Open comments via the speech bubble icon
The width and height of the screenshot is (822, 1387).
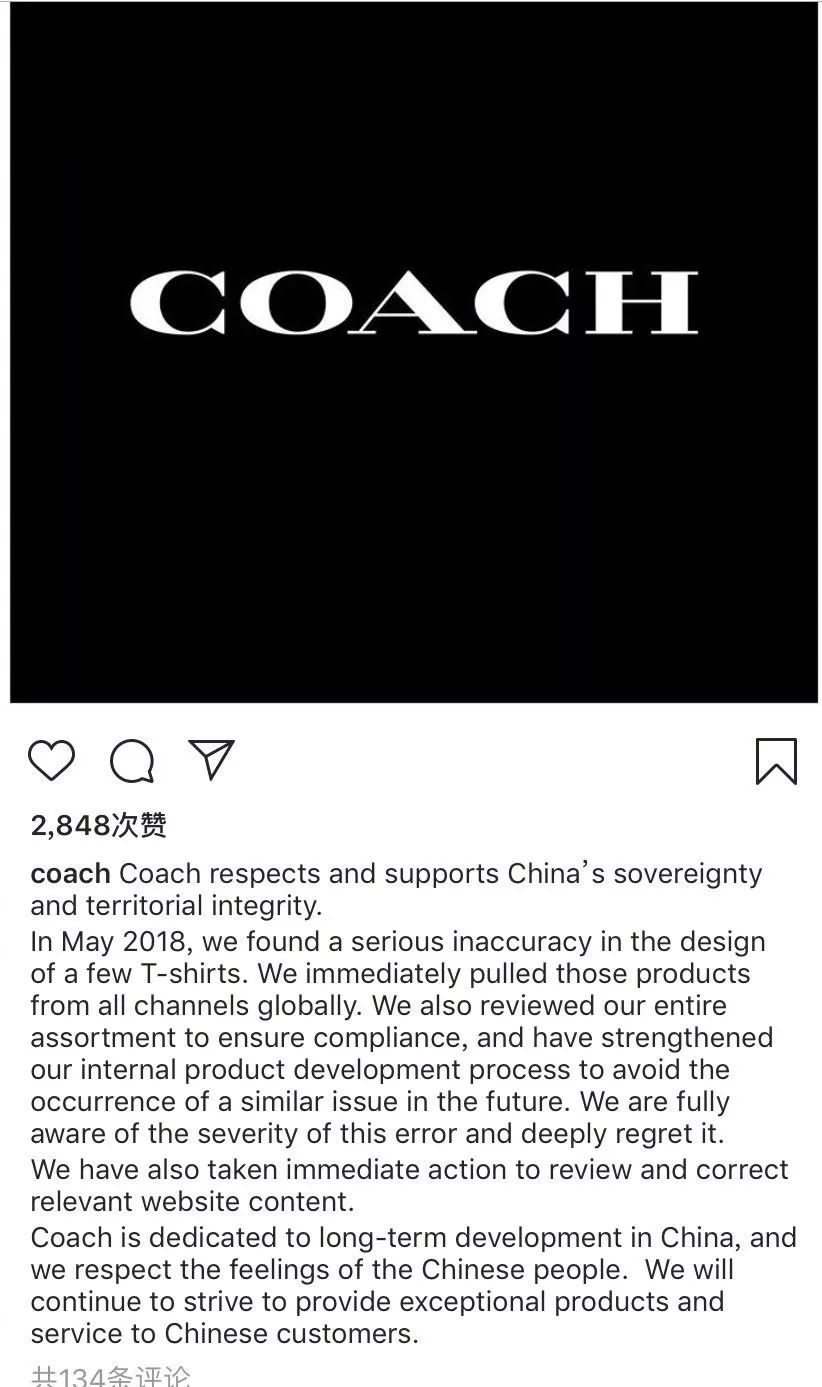point(132,762)
